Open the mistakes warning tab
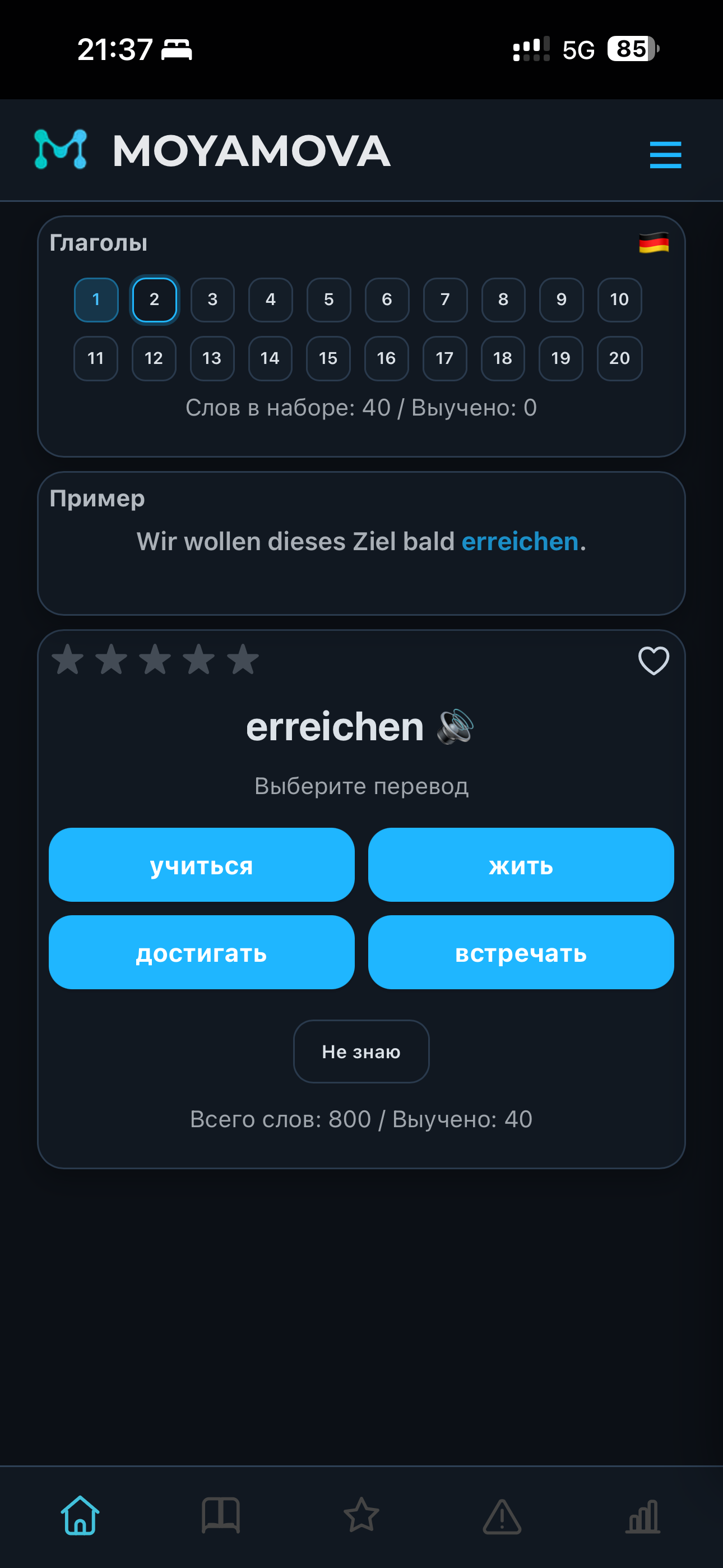This screenshot has height=1568, width=723. click(x=502, y=1515)
